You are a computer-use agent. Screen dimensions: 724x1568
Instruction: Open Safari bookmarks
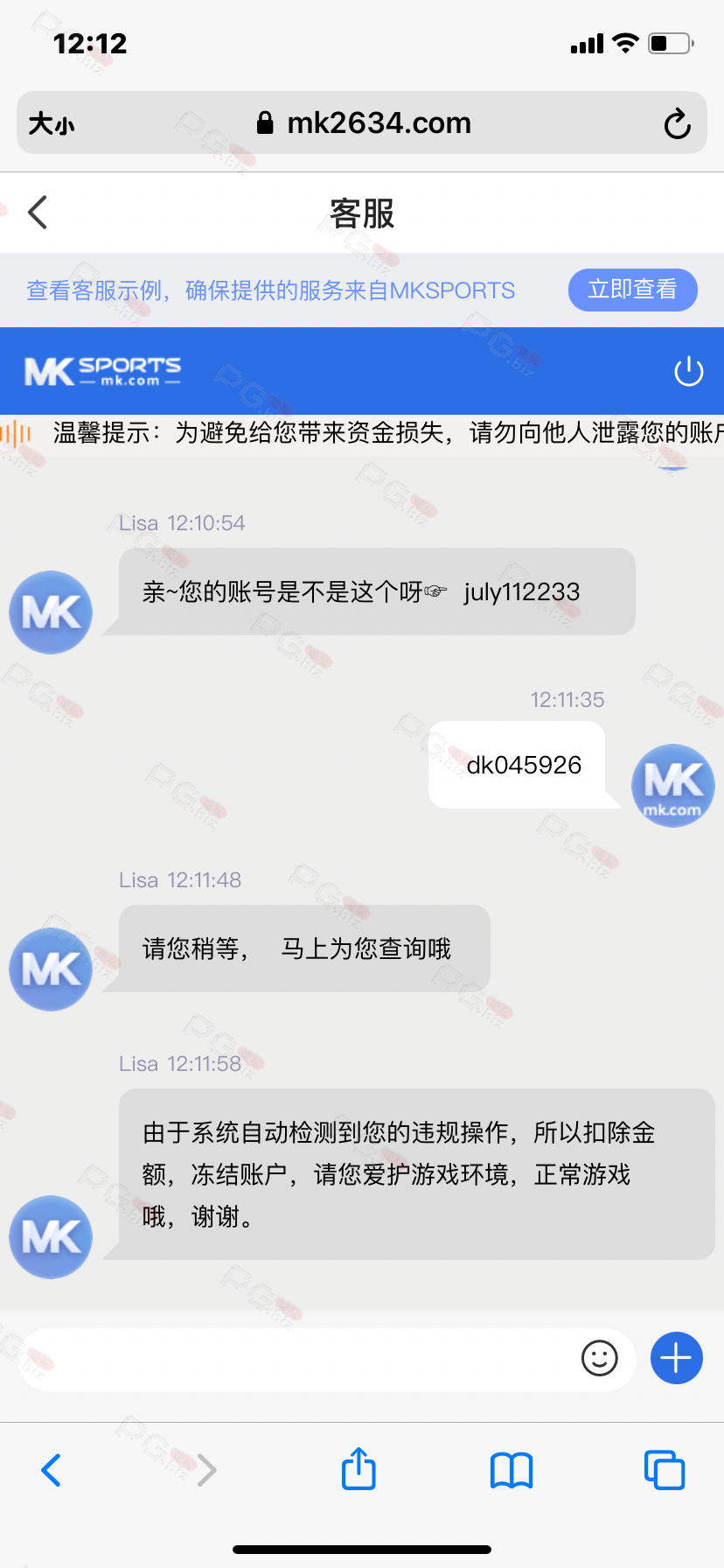pos(512,1470)
